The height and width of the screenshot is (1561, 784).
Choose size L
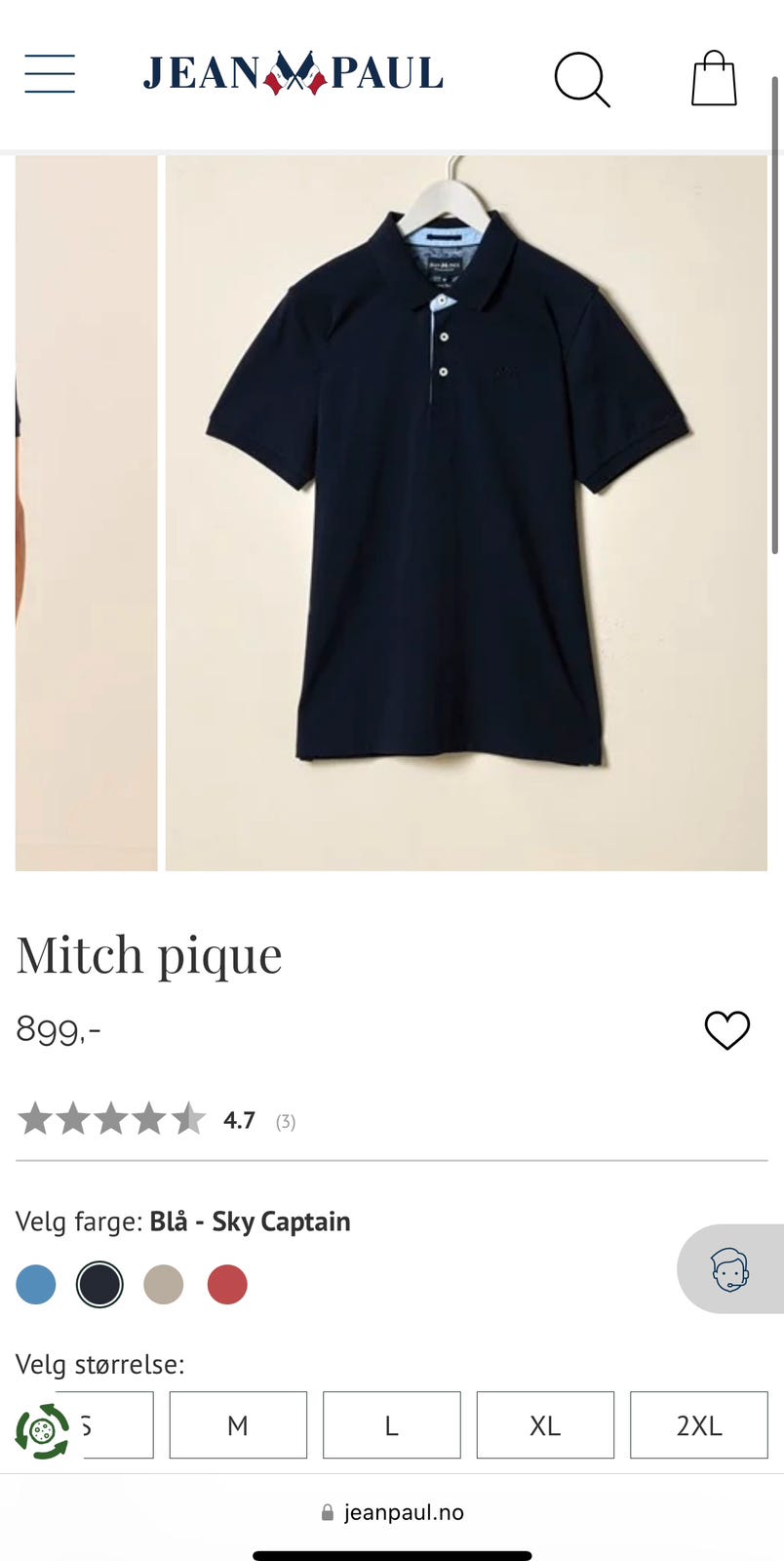(392, 1425)
